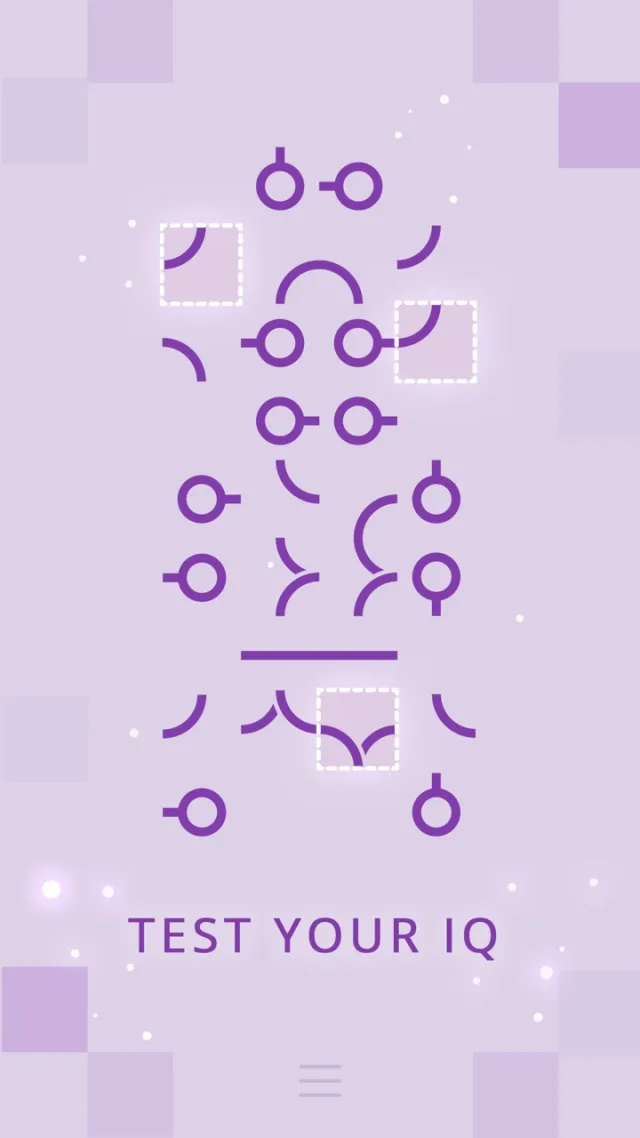Open the hamburger menu at the bottom
Image resolution: width=640 pixels, height=1138 pixels.
point(320,1081)
